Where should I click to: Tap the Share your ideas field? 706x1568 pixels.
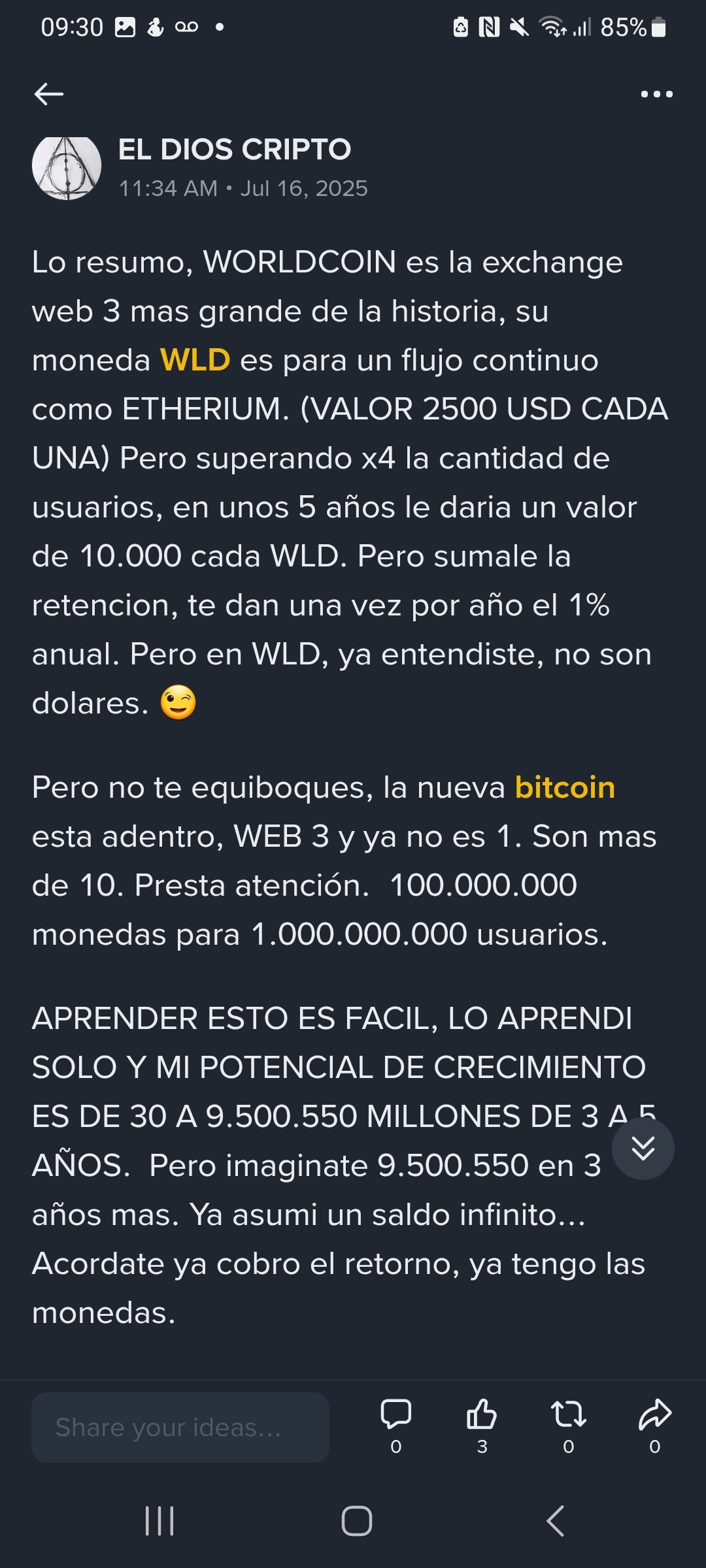point(180,1428)
